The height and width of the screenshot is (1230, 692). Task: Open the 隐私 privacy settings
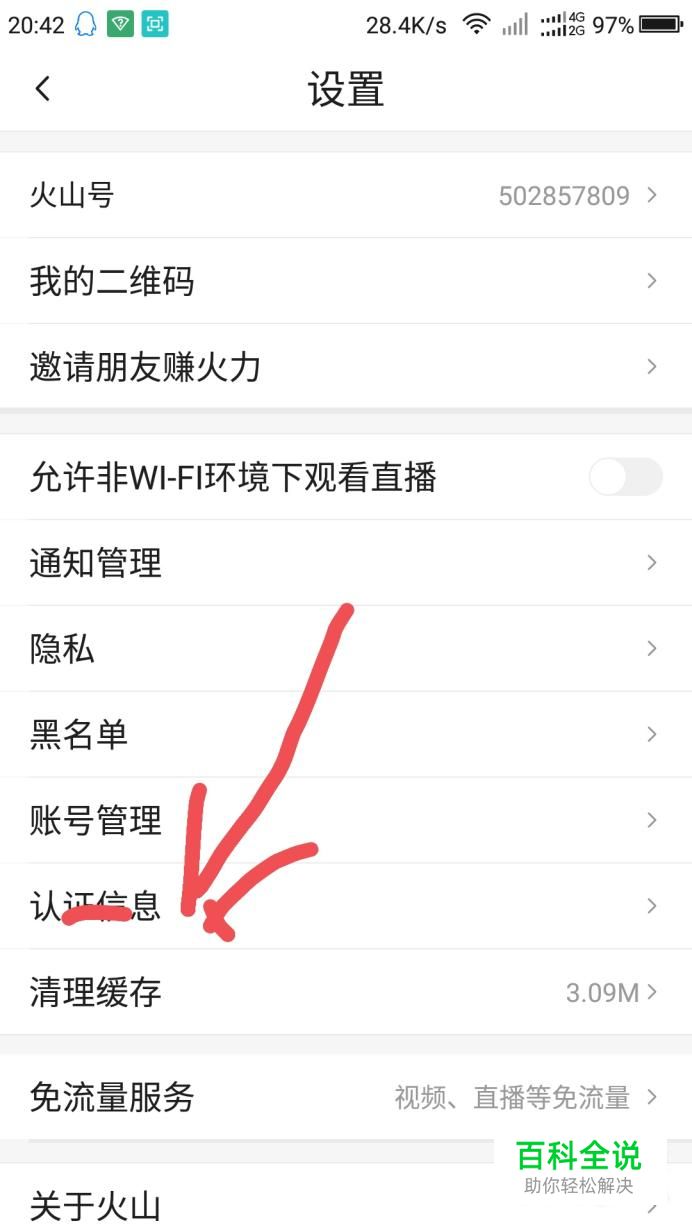345,649
